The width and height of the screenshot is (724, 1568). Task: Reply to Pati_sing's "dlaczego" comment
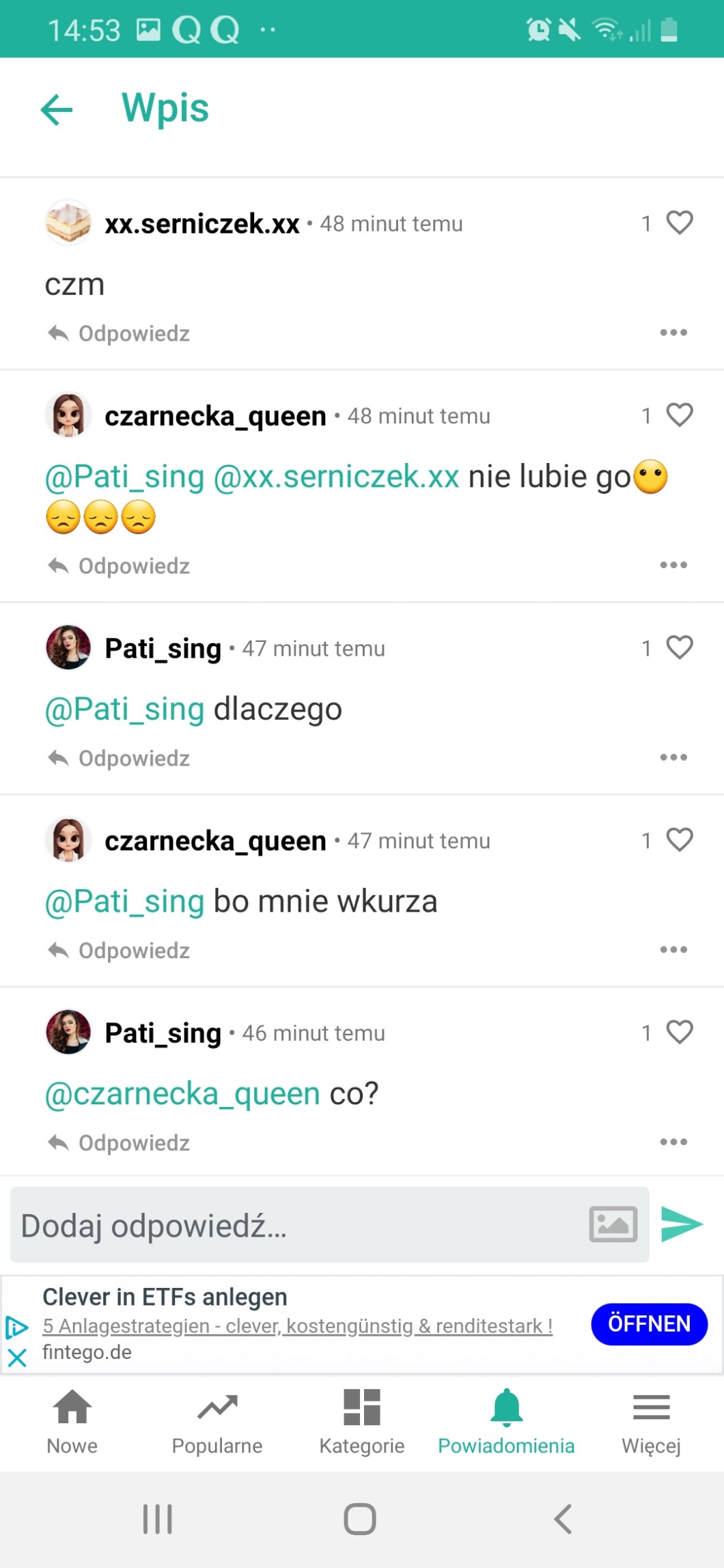click(120, 758)
